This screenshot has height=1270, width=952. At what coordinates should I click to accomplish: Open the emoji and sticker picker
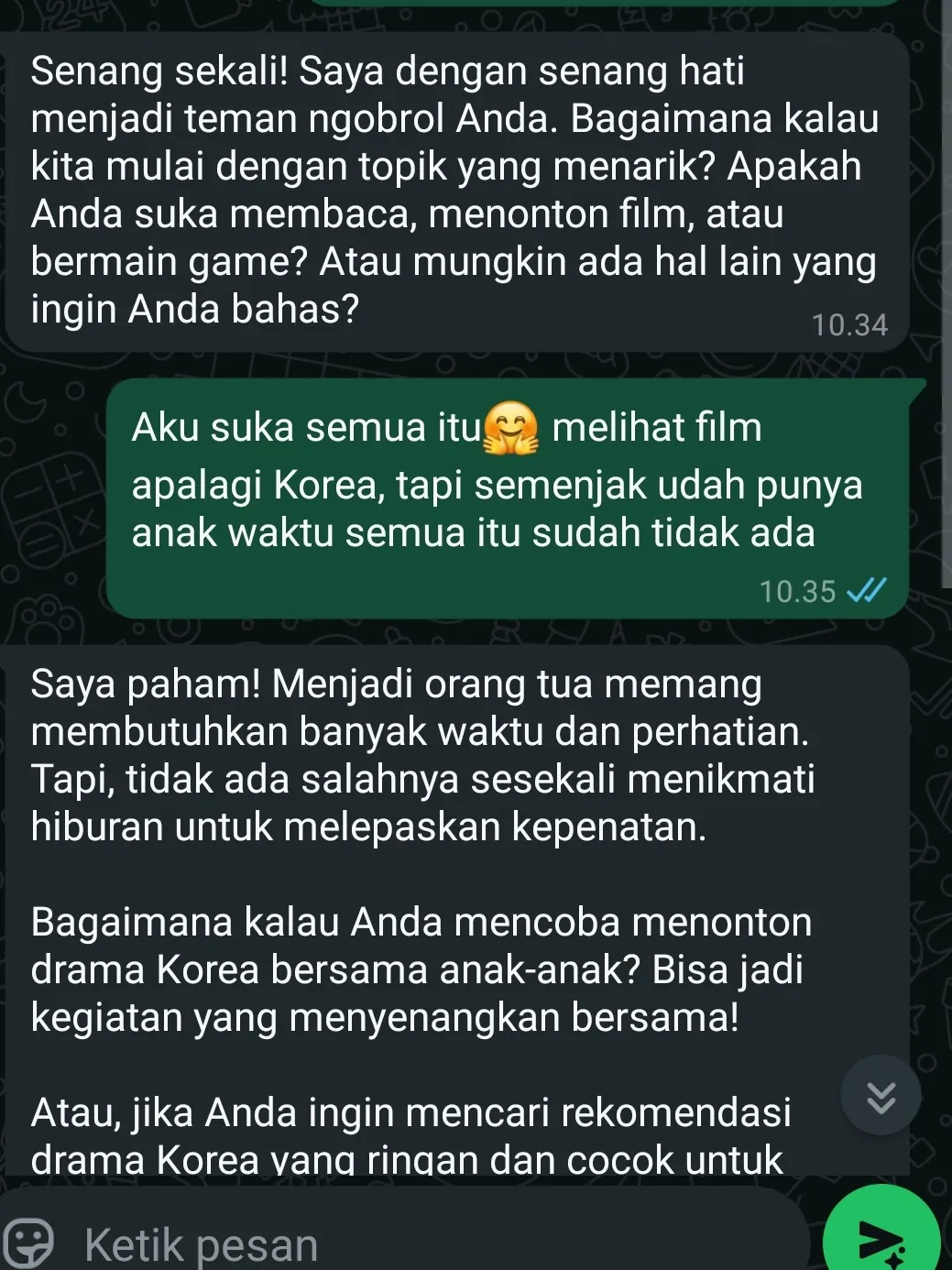[x=27, y=1244]
